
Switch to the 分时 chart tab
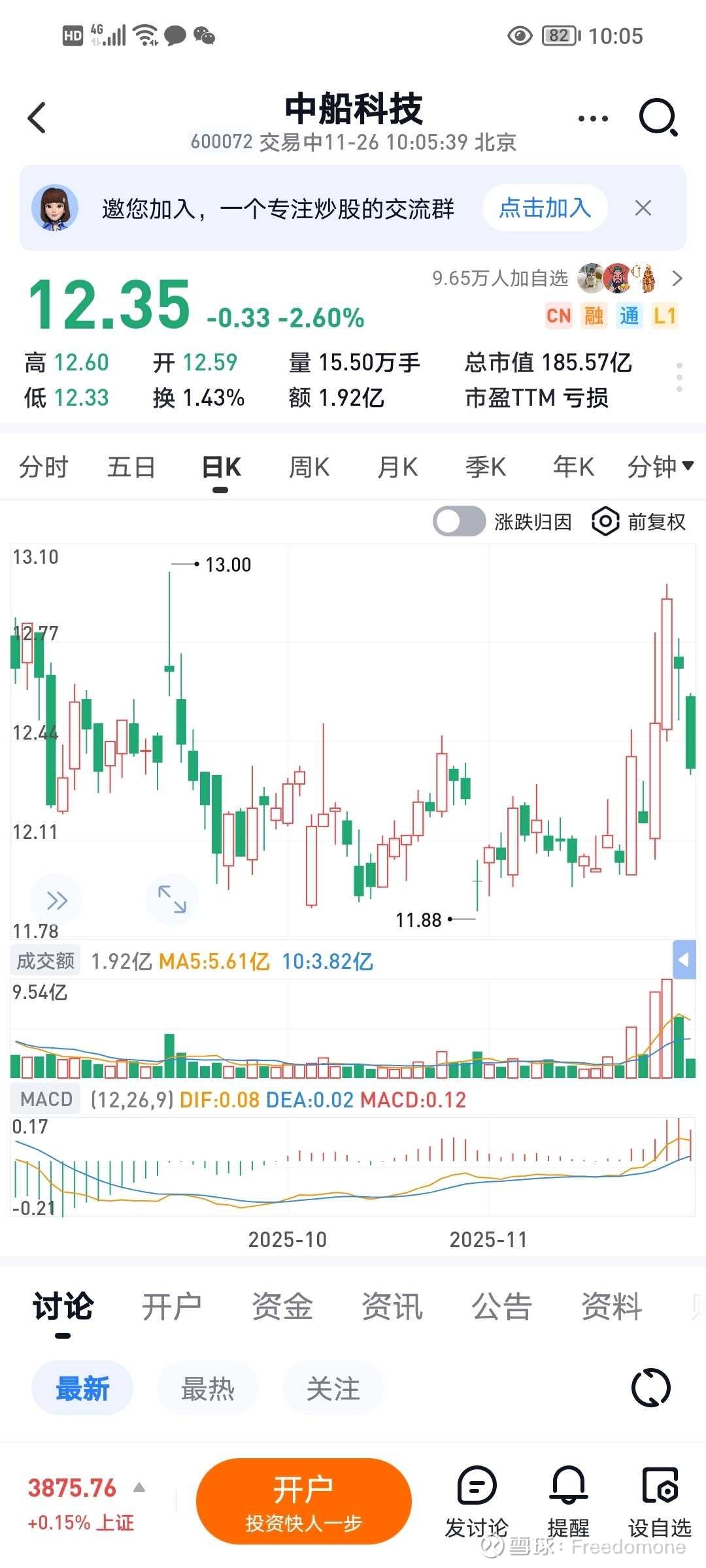43,468
